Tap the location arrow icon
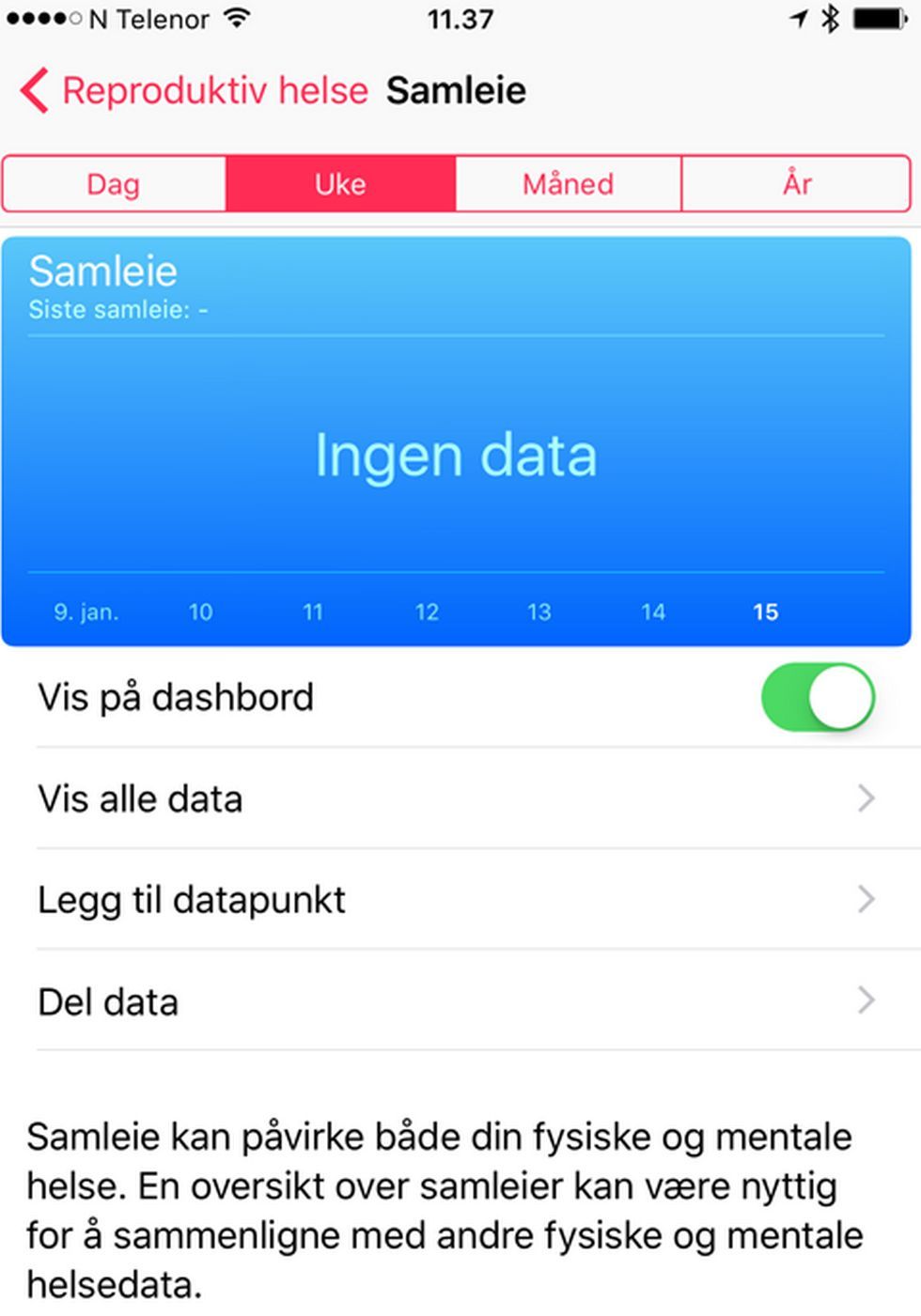 click(797, 17)
